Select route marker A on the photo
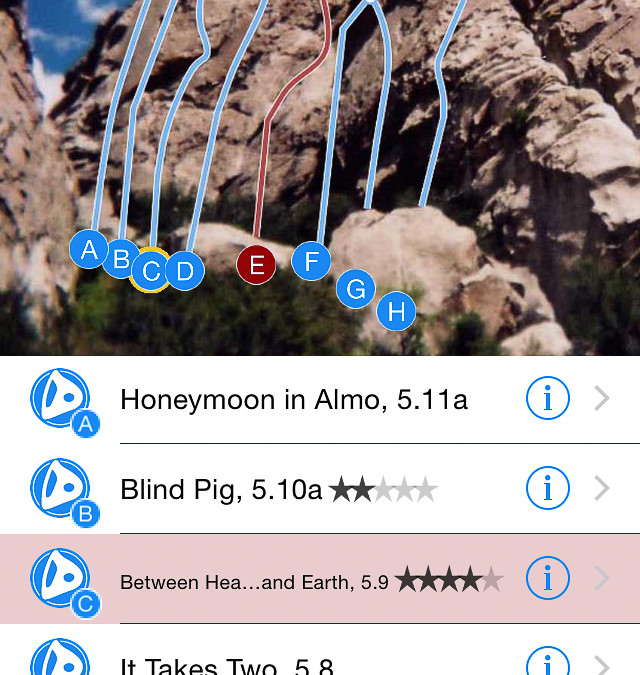Image resolution: width=640 pixels, height=675 pixels. coord(89,249)
